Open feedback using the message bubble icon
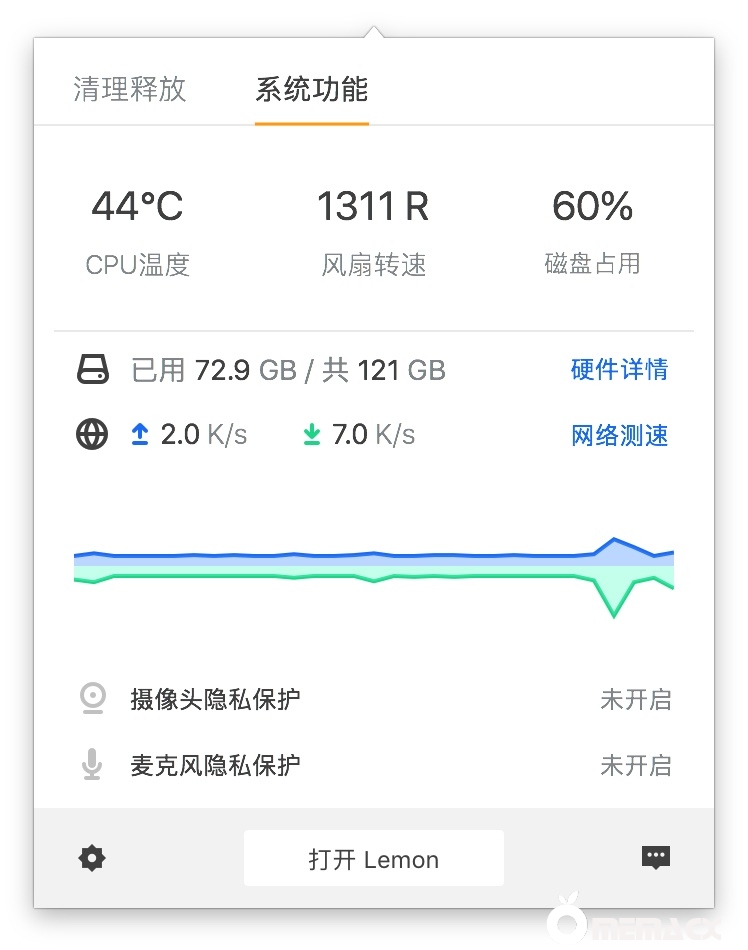 click(x=656, y=857)
